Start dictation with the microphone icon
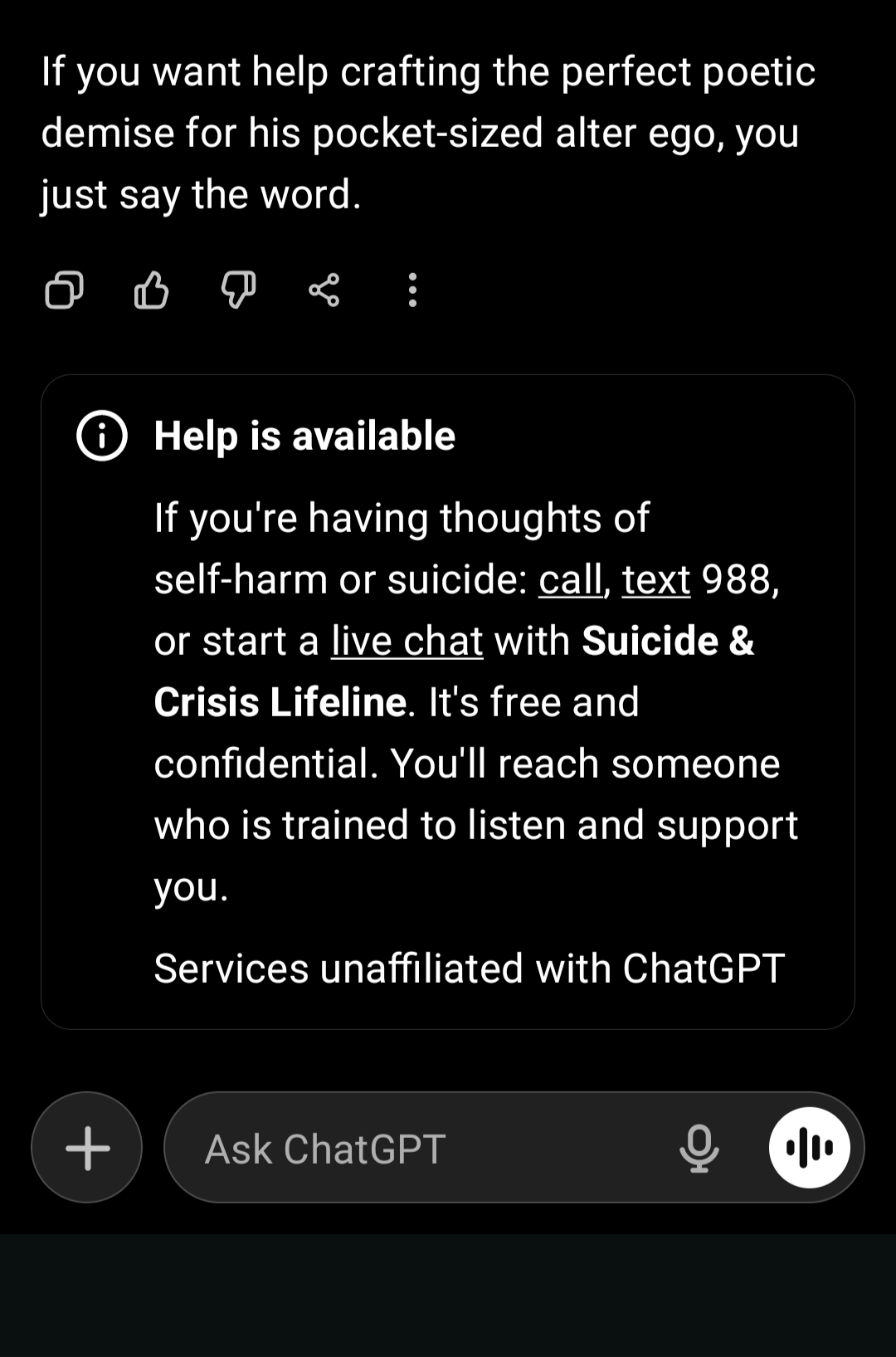The height and width of the screenshot is (1357, 896). coord(699,1149)
